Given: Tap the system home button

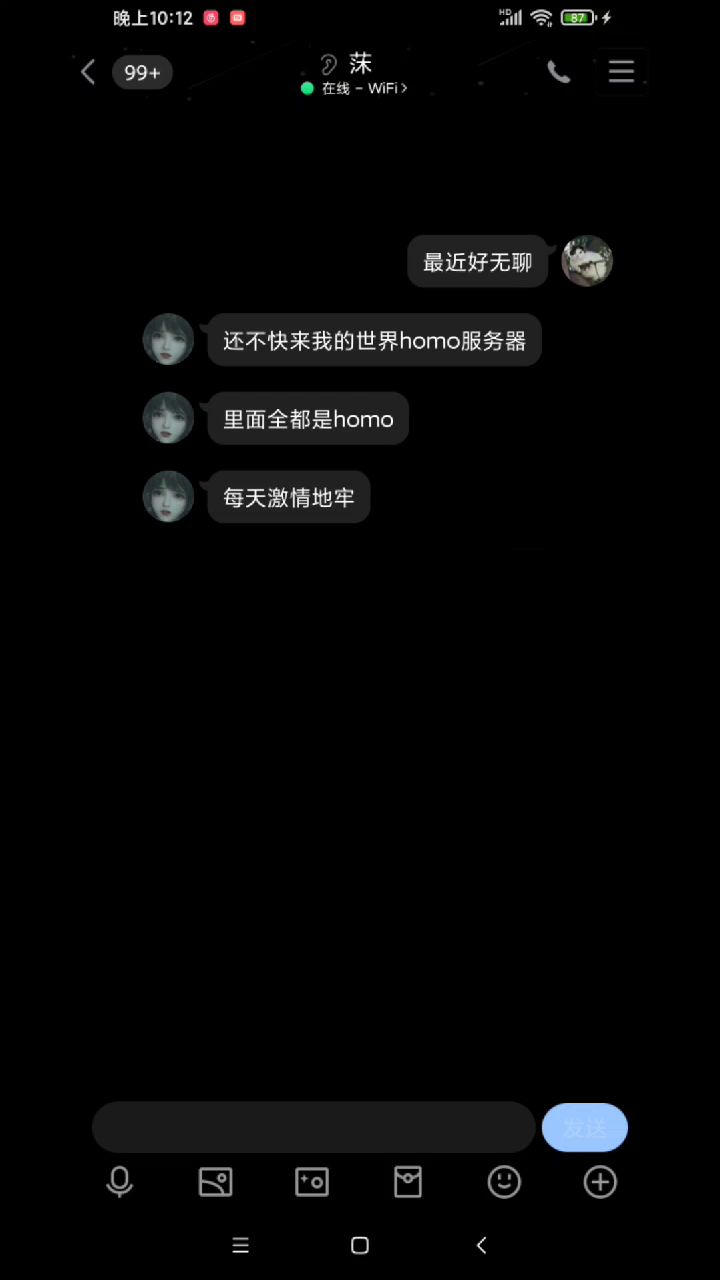Looking at the screenshot, I should pos(360,1245).
